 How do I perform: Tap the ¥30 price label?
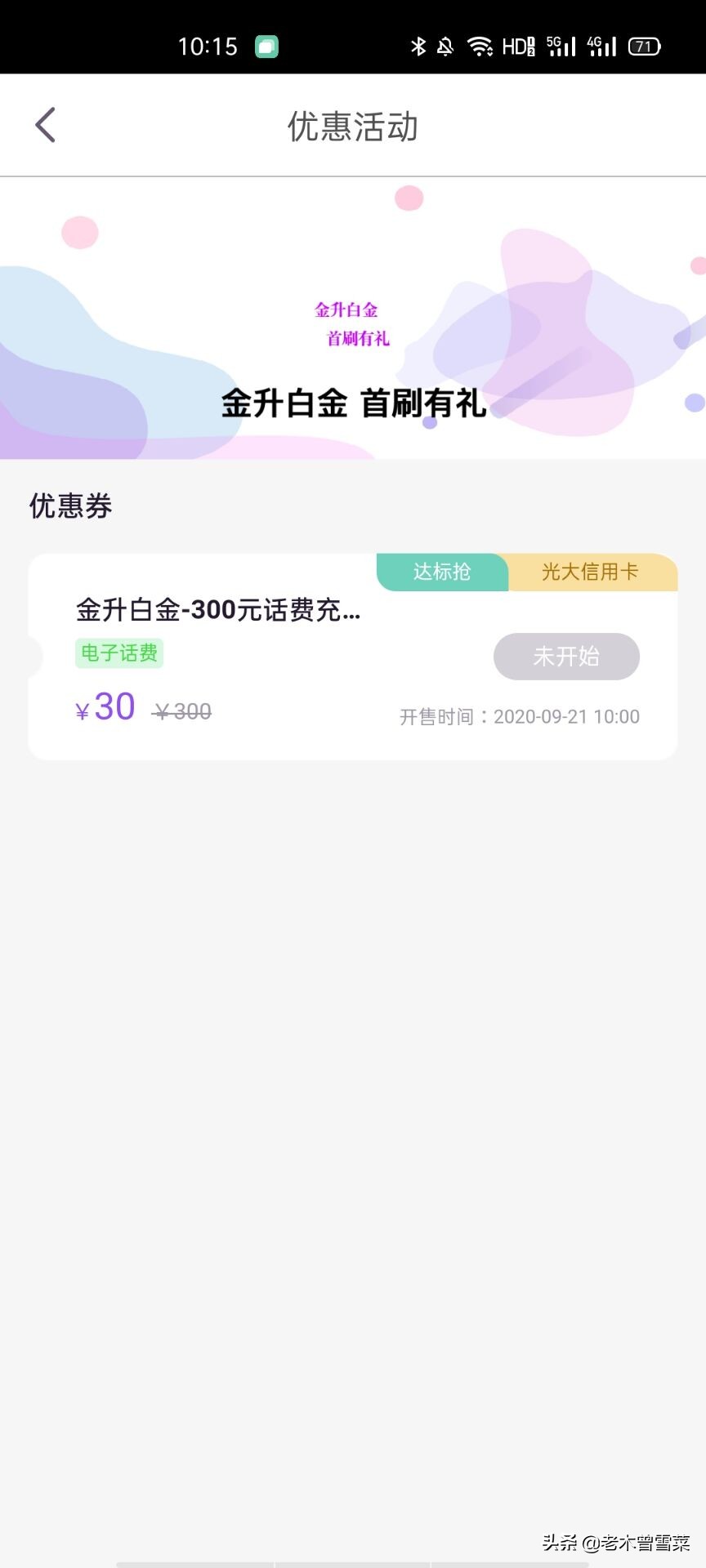tap(104, 706)
